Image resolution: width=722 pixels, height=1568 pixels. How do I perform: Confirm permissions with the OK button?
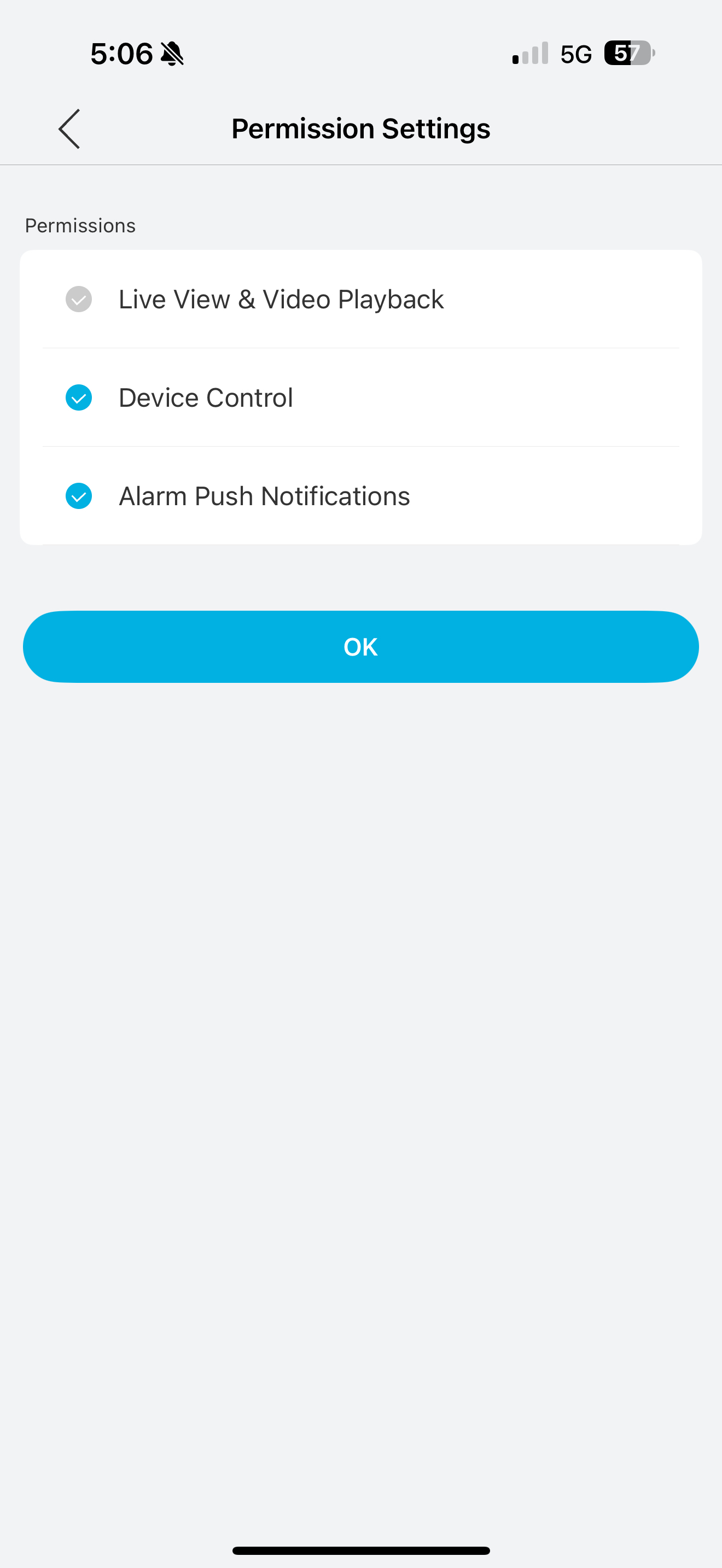[x=360, y=646]
